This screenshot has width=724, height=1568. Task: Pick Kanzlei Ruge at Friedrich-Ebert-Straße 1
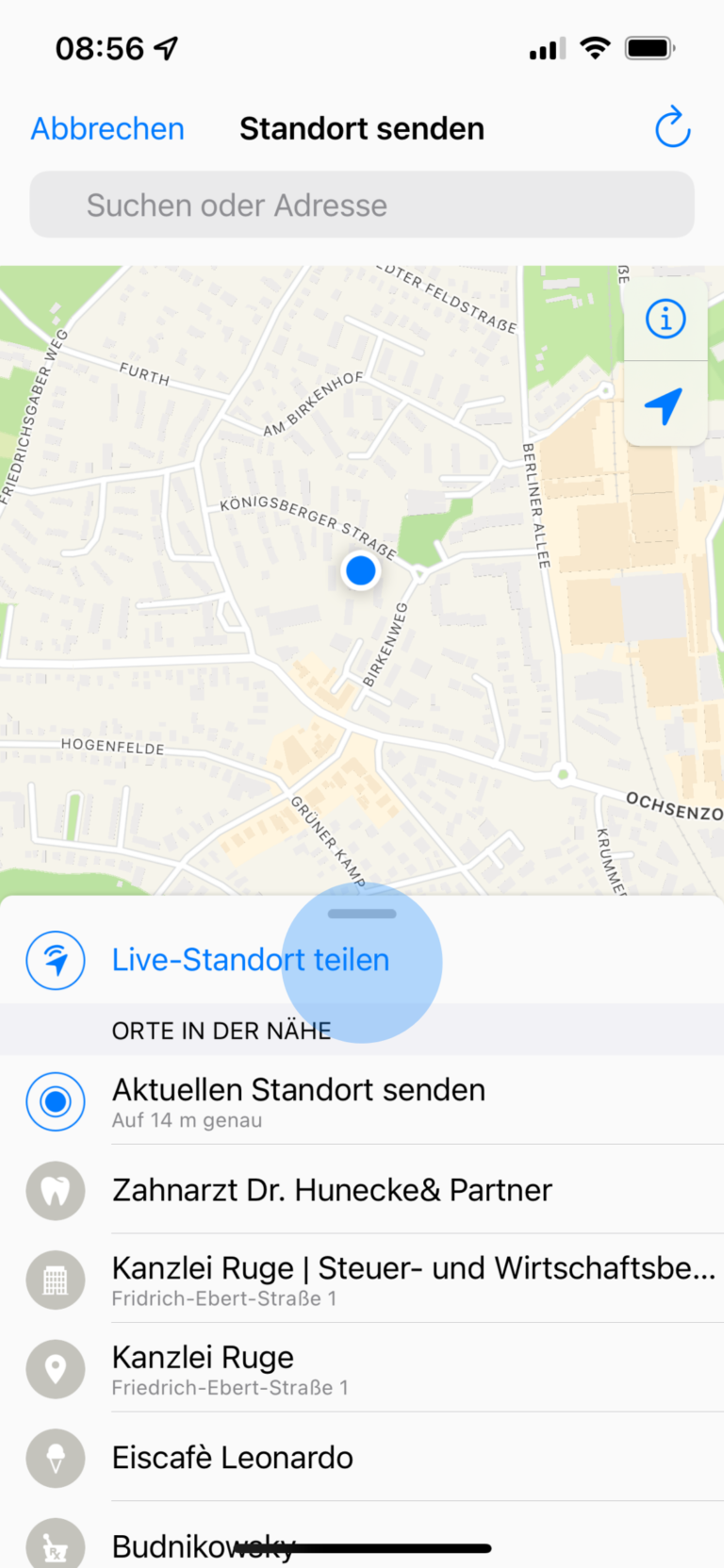[x=230, y=1368]
